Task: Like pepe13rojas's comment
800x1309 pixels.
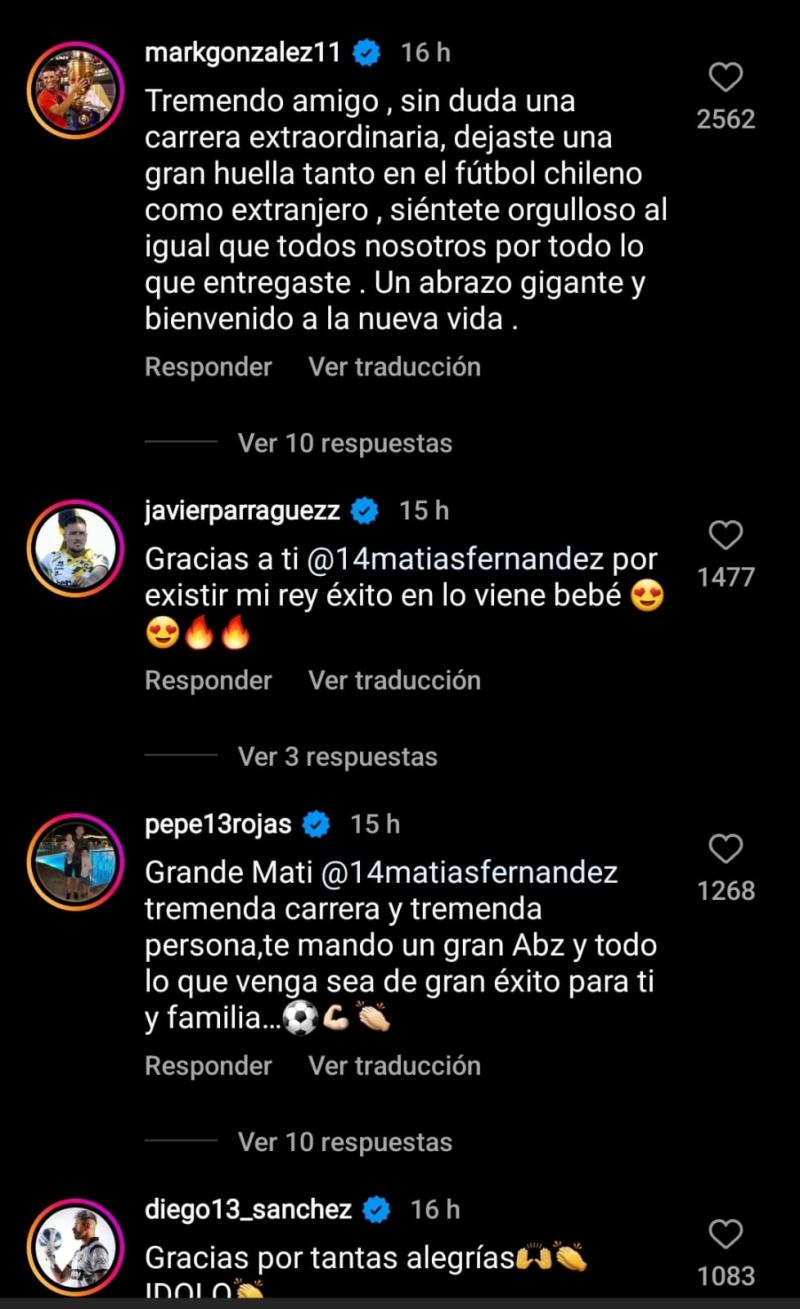Action: (727, 848)
